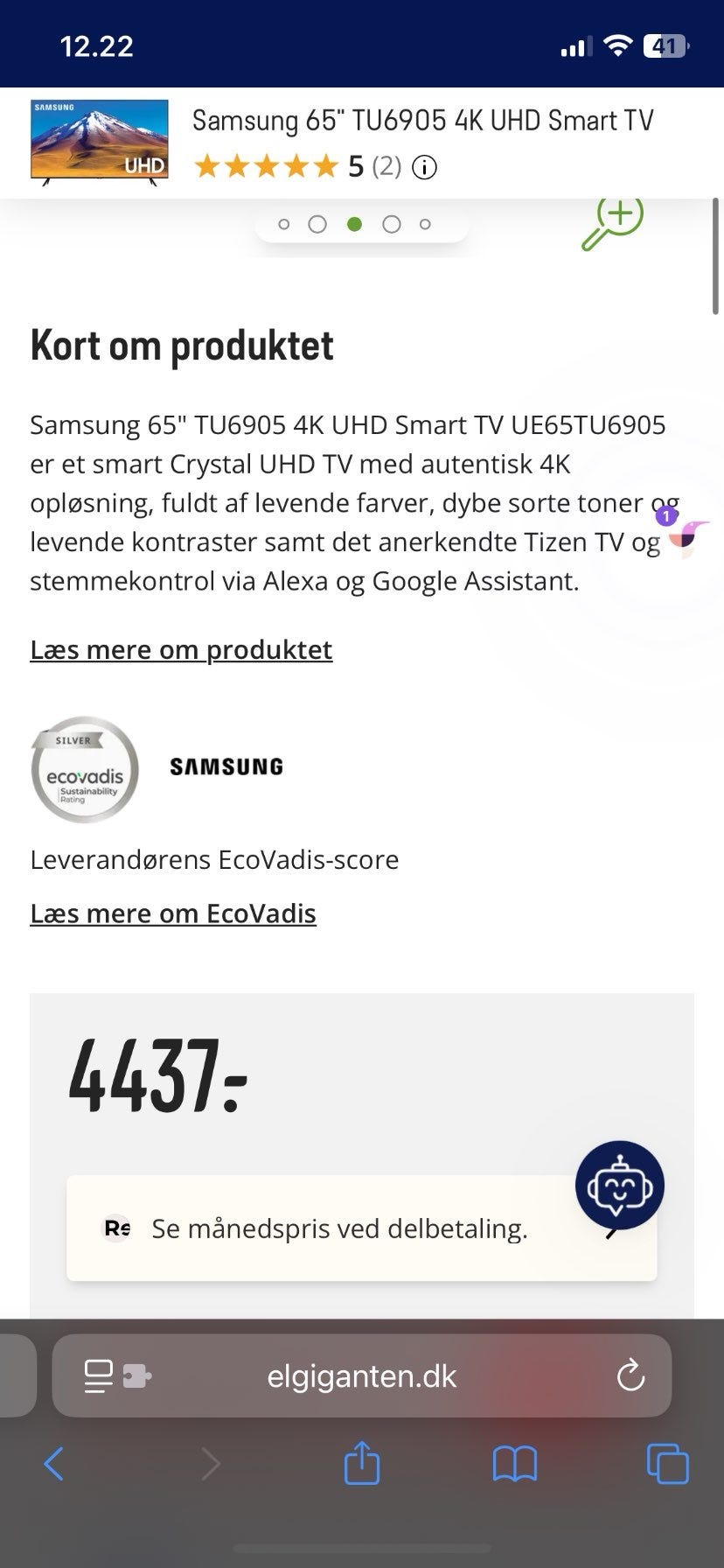This screenshot has width=724, height=1568.
Task: Open Safari bookmarks
Action: coord(515,1464)
